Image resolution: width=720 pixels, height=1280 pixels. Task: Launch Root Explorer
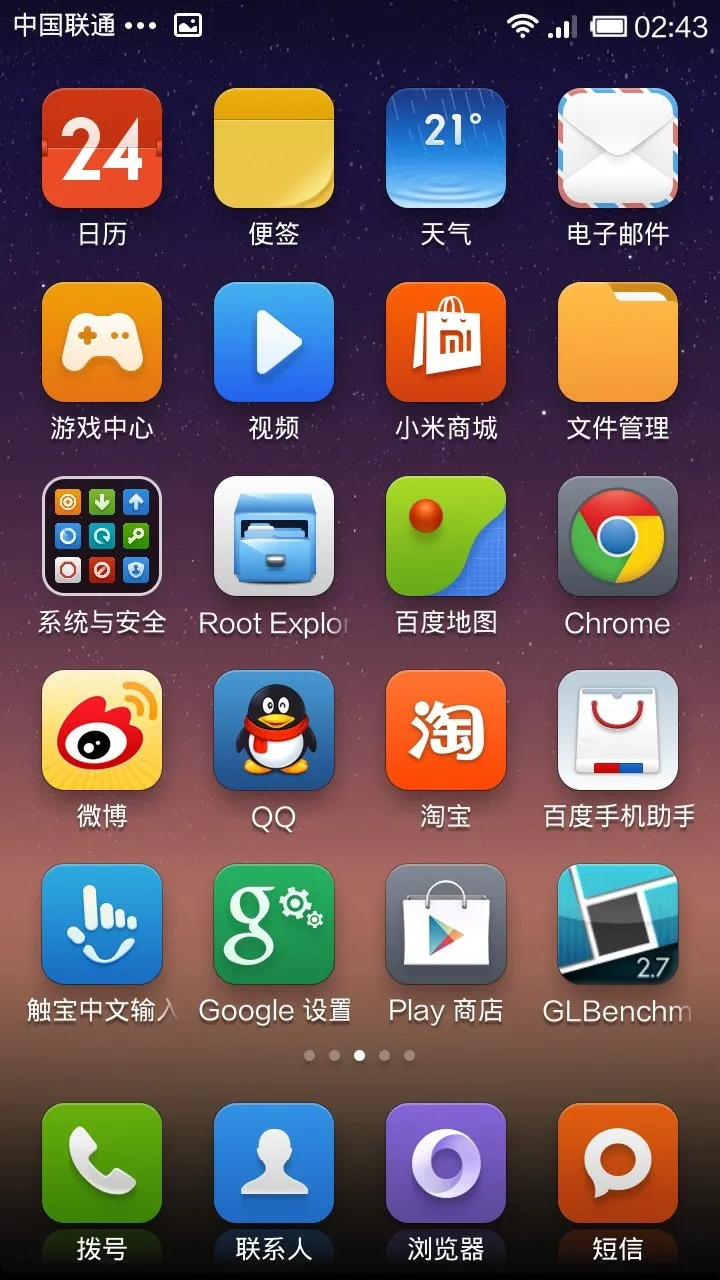[x=274, y=536]
